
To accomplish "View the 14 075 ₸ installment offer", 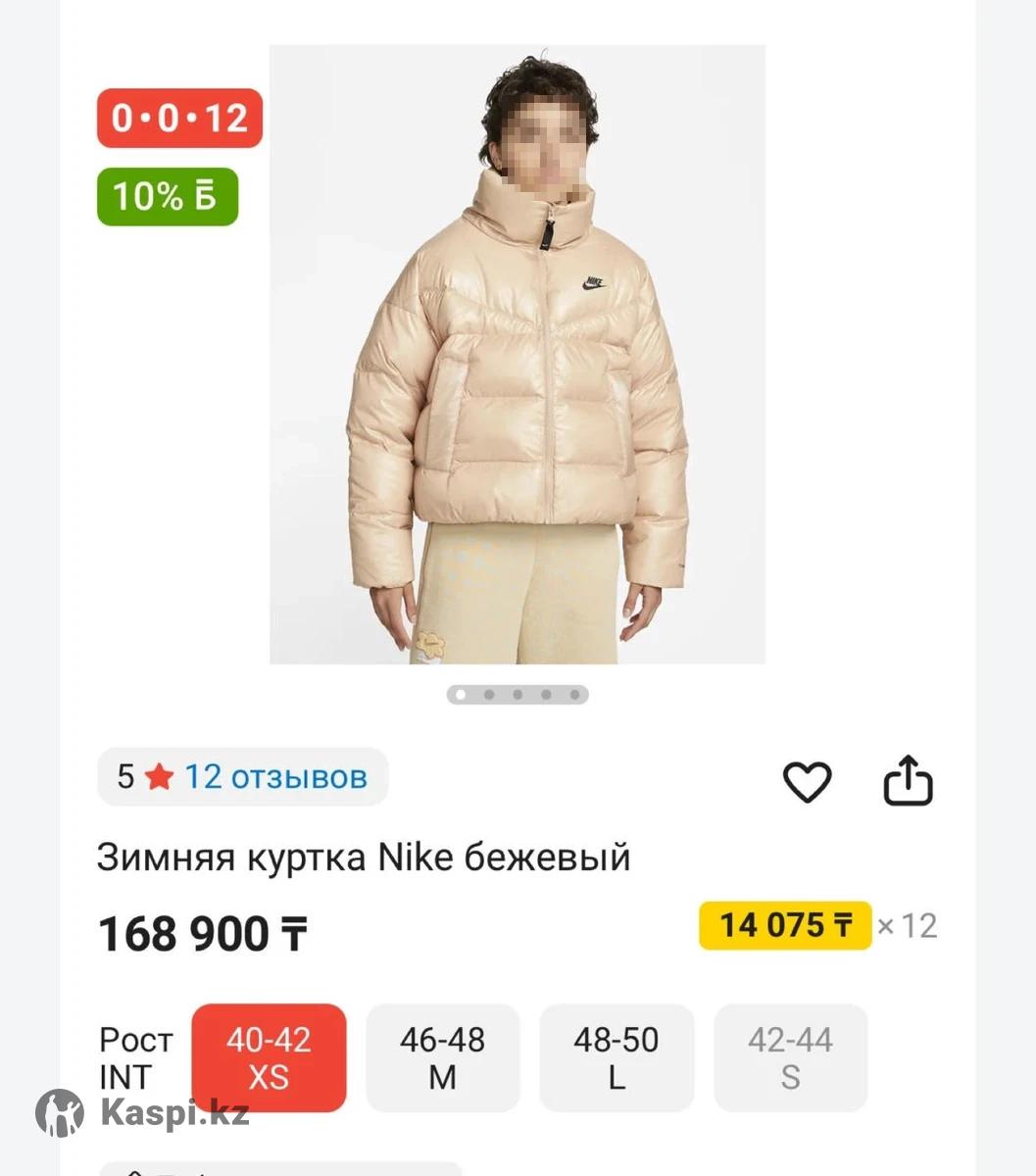I will coord(785,925).
